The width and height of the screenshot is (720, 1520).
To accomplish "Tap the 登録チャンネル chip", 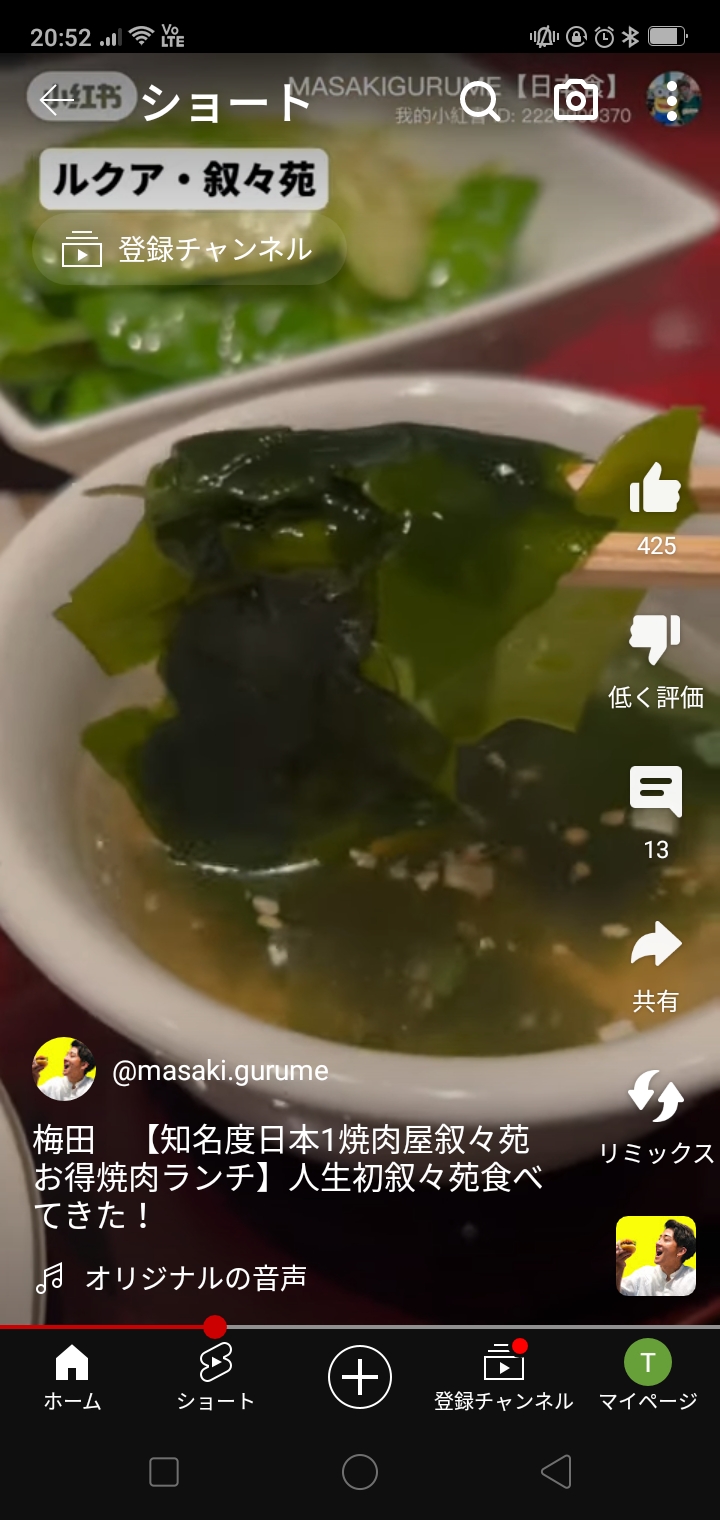I will (189, 249).
